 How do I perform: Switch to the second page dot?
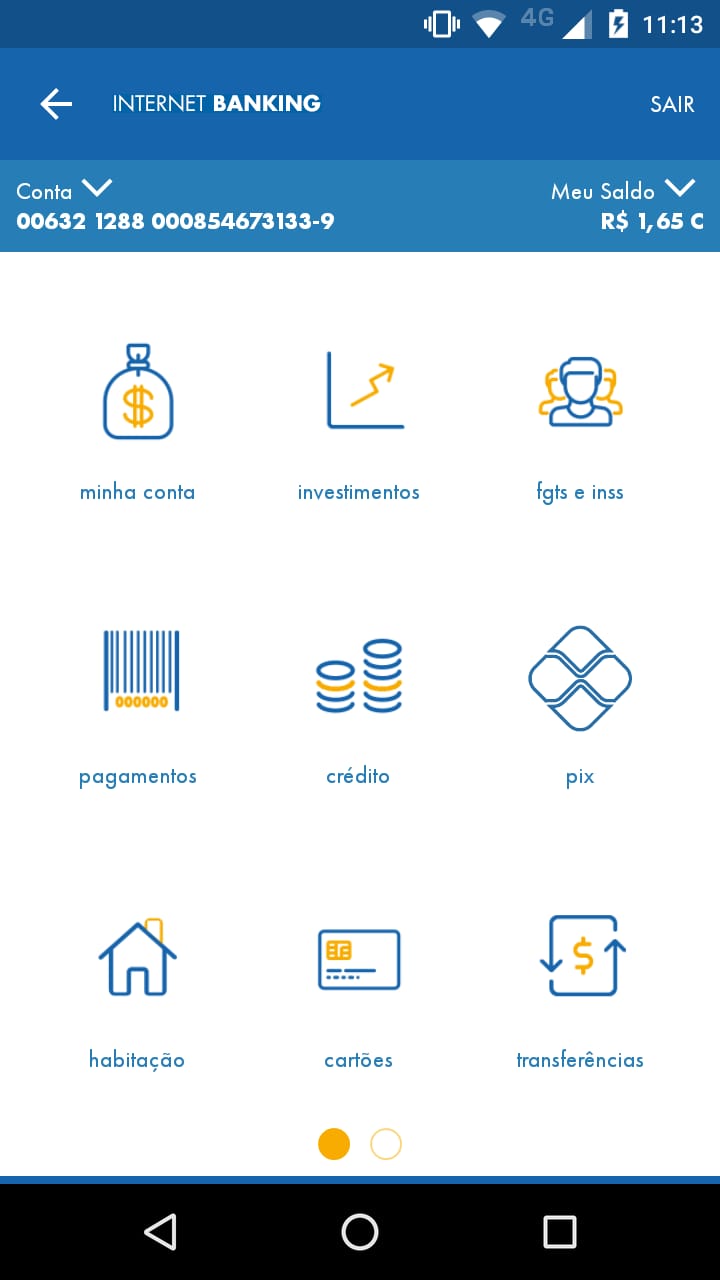pos(386,1144)
